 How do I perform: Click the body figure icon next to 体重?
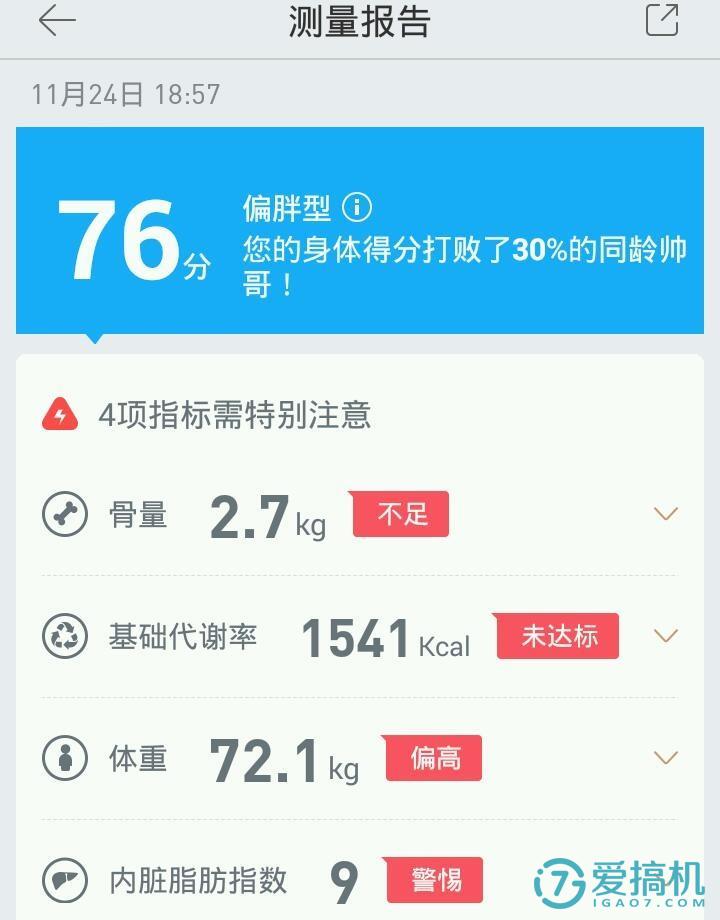click(x=64, y=759)
